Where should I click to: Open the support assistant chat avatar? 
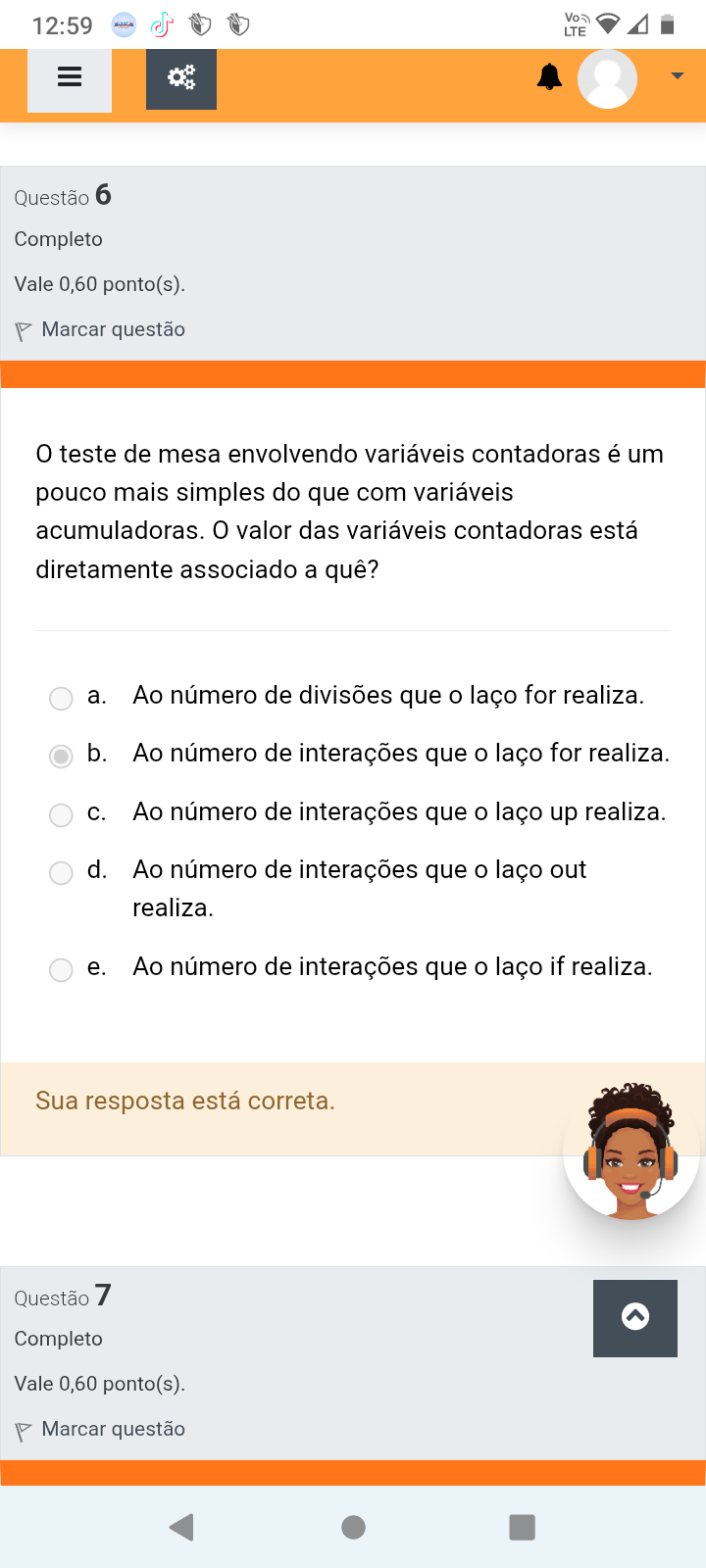tap(631, 1151)
